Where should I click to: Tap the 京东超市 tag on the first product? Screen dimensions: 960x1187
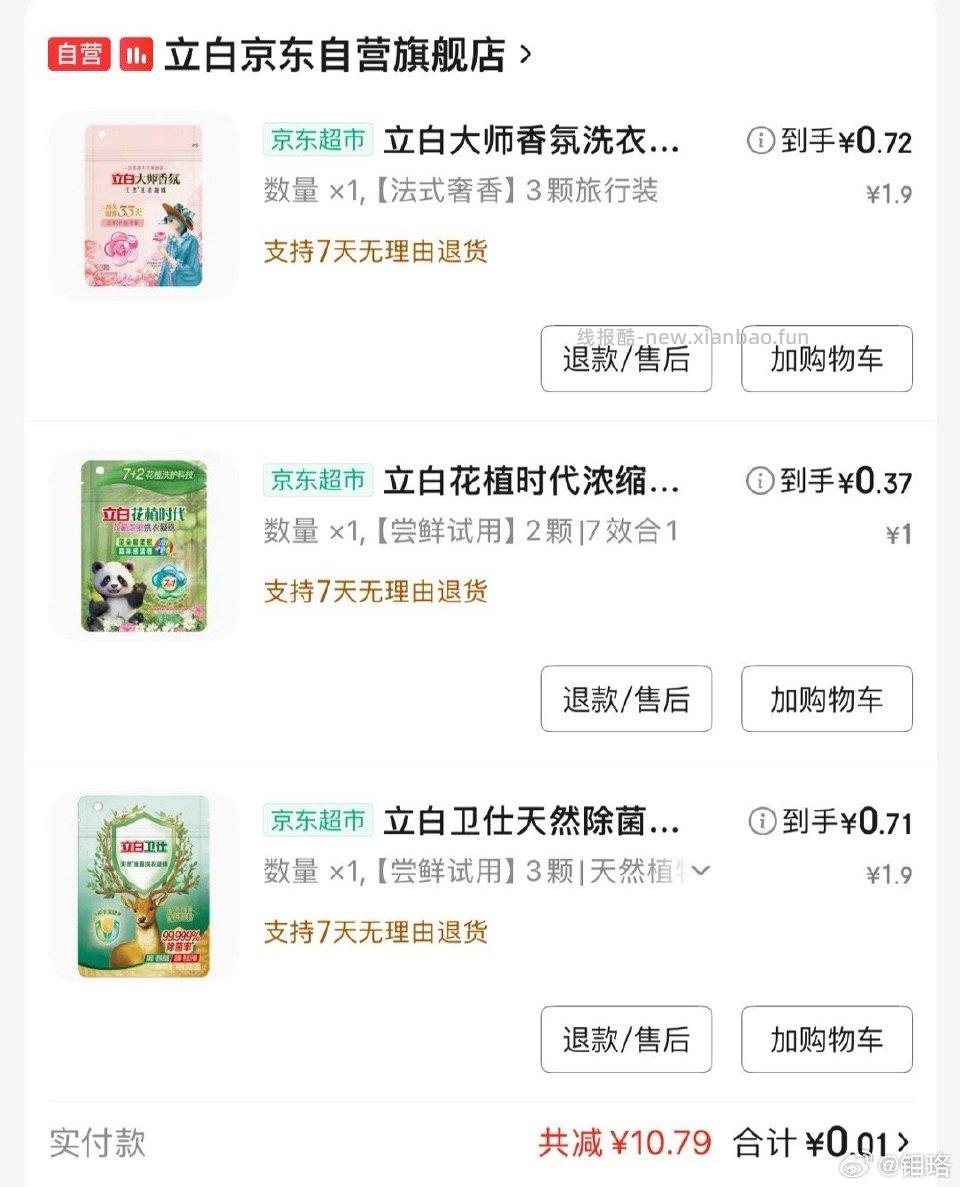316,141
